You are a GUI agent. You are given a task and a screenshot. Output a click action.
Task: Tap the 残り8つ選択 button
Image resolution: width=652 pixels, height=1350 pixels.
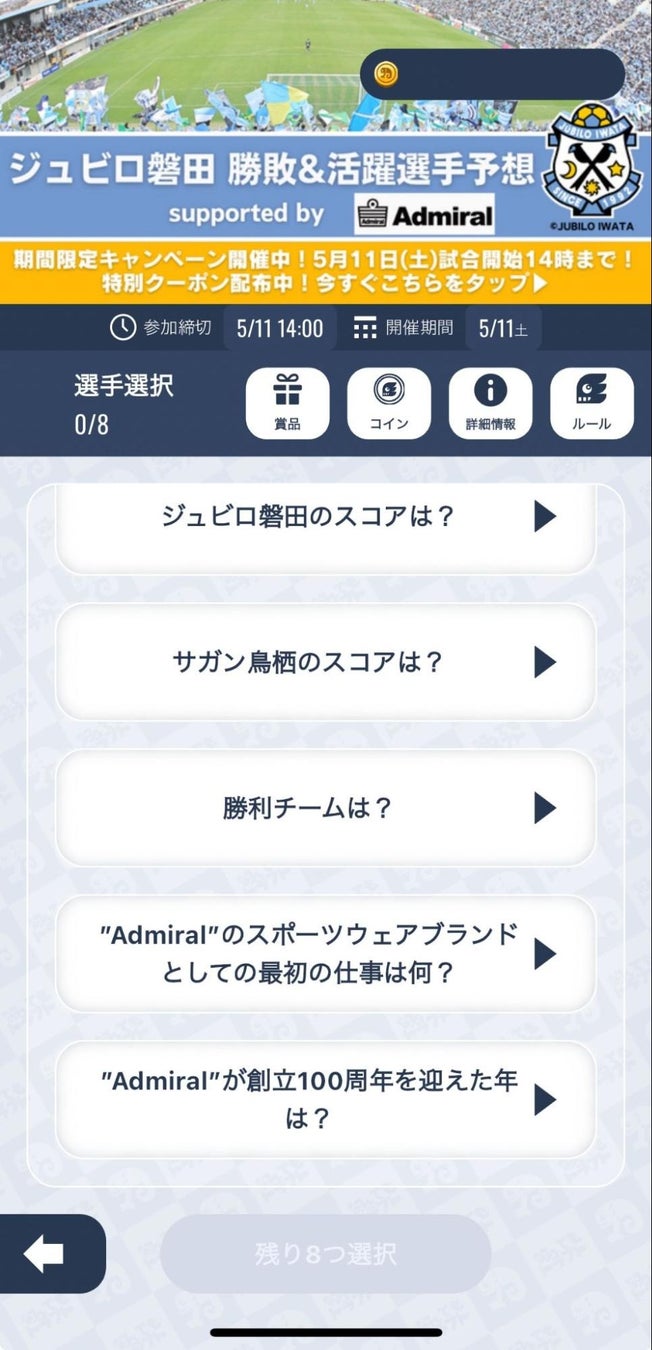pyautogui.click(x=326, y=1254)
